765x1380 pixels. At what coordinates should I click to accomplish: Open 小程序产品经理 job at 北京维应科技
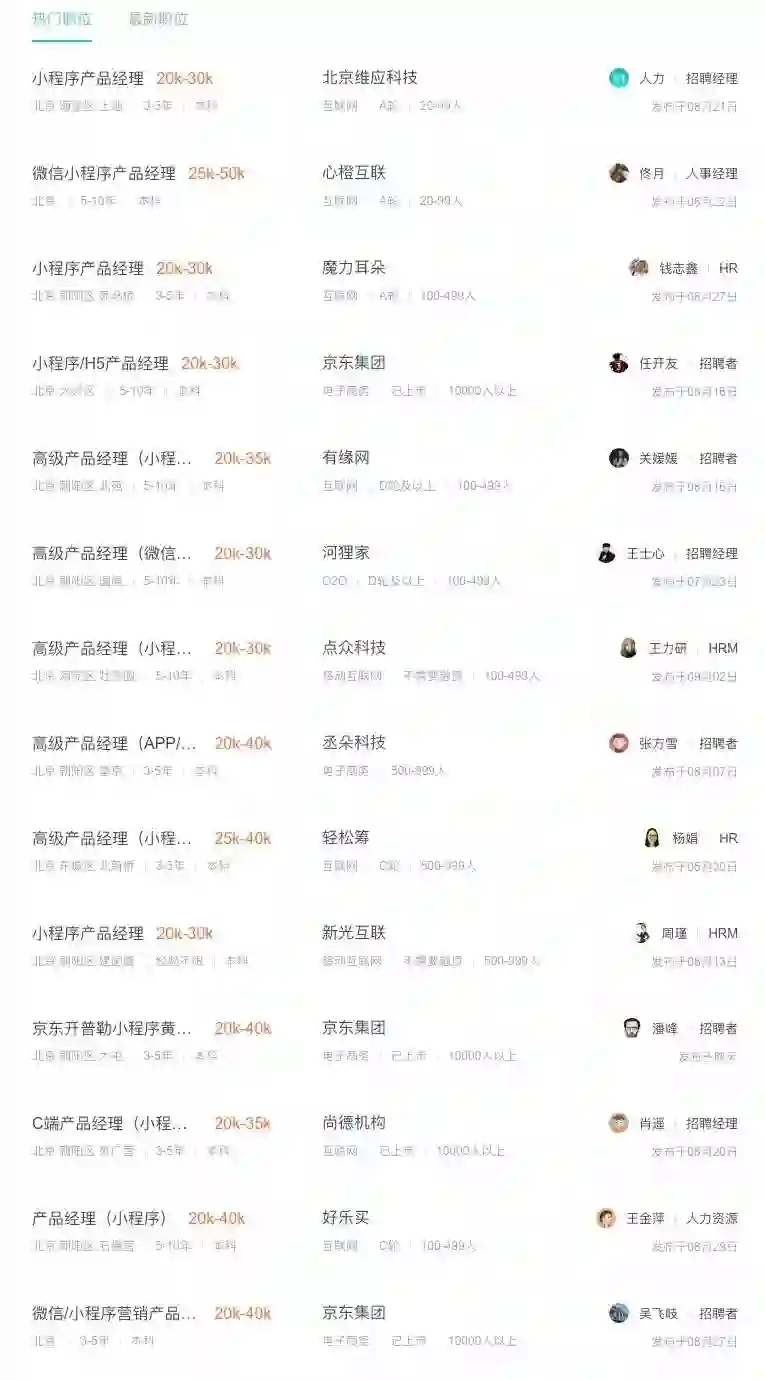tap(88, 79)
